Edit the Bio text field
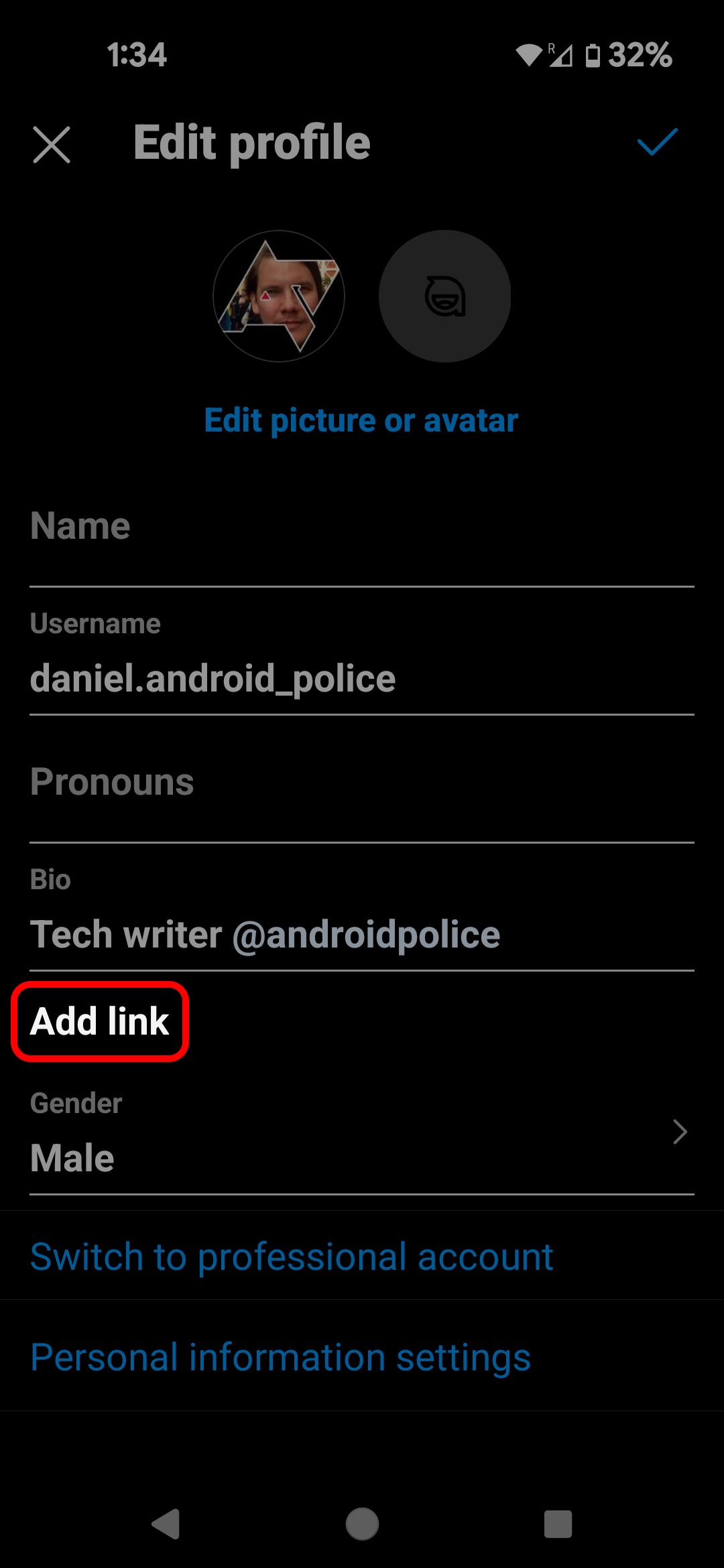 [362, 934]
